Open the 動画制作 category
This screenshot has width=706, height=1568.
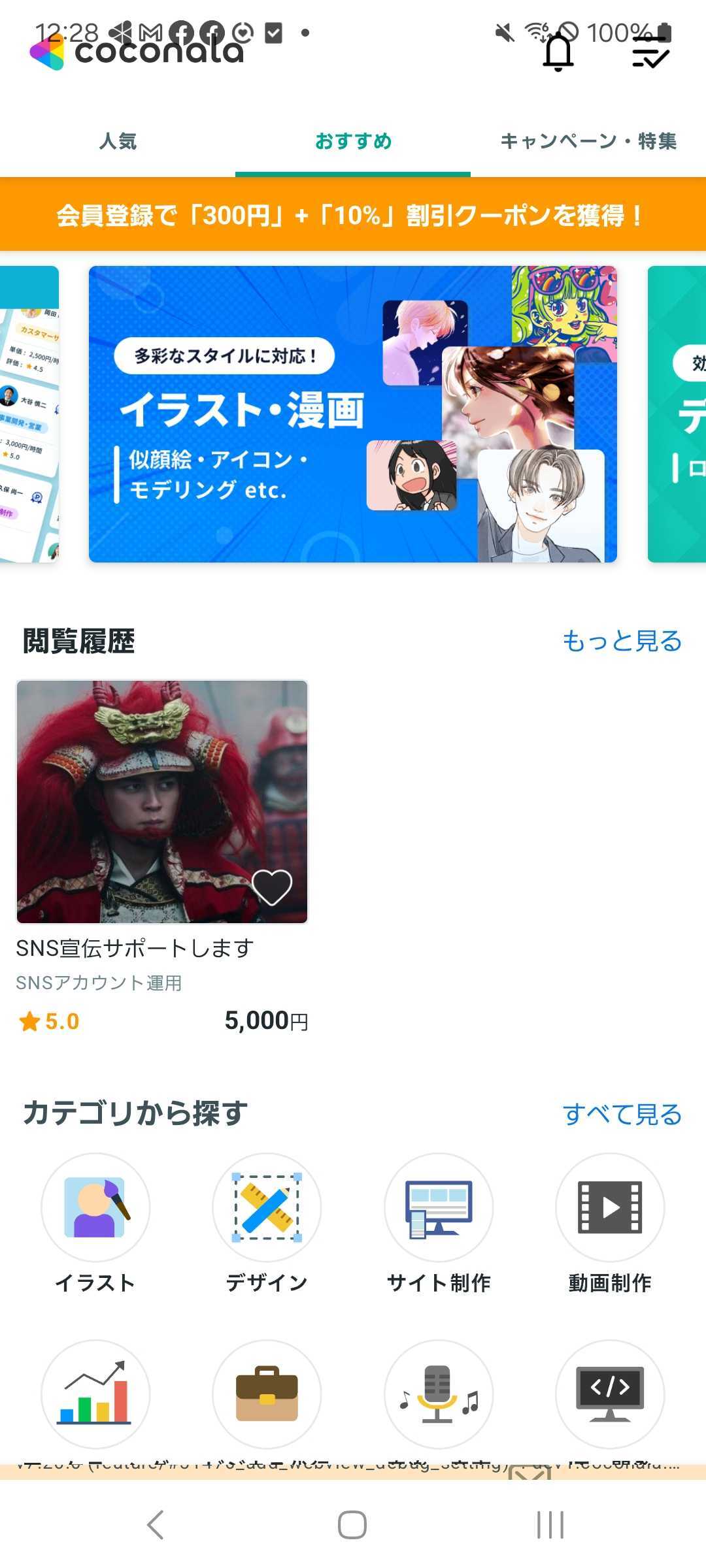click(x=610, y=1207)
